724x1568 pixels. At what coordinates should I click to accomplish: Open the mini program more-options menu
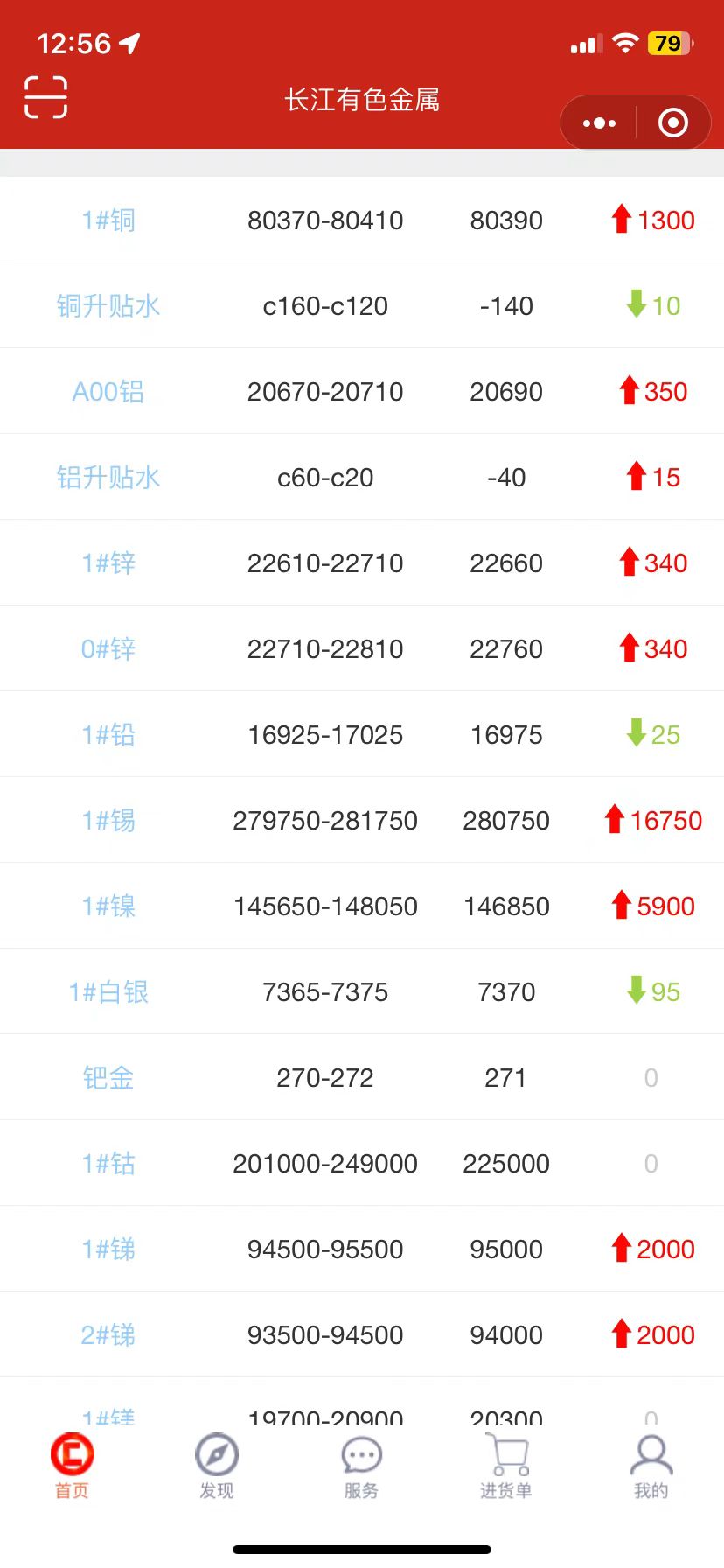pos(599,123)
